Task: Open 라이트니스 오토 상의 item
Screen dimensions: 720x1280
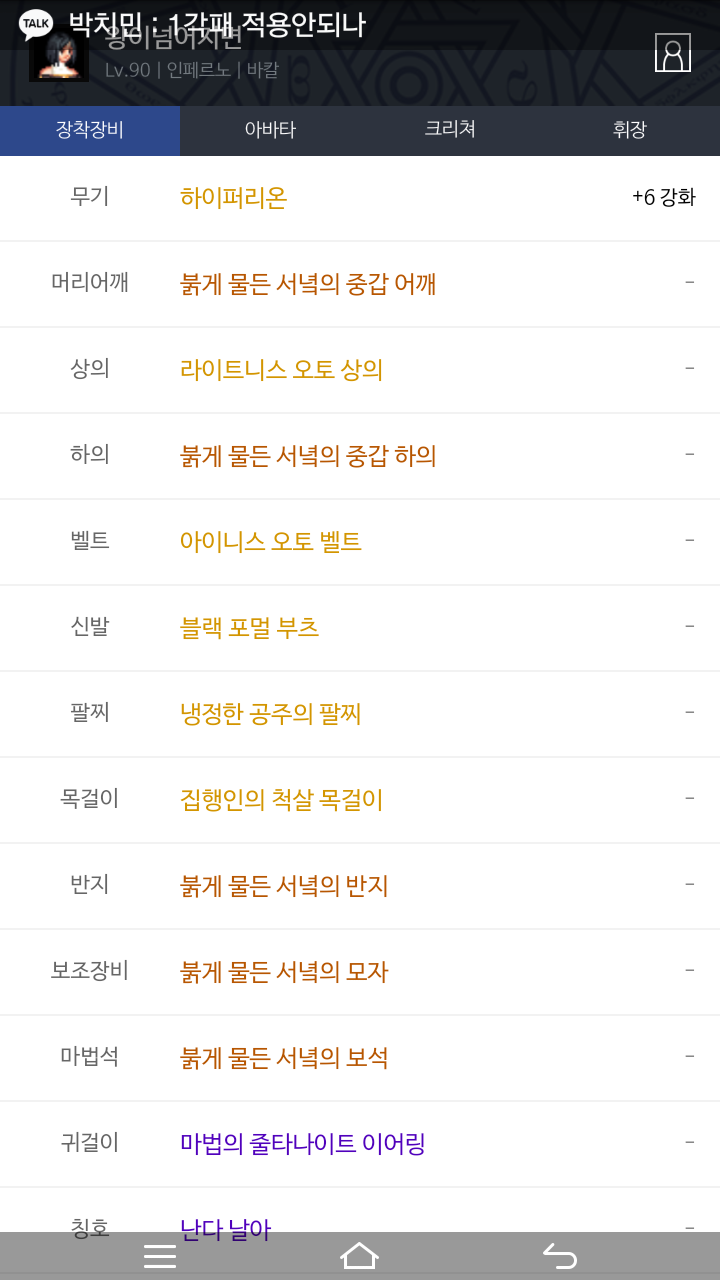Action: coord(282,369)
